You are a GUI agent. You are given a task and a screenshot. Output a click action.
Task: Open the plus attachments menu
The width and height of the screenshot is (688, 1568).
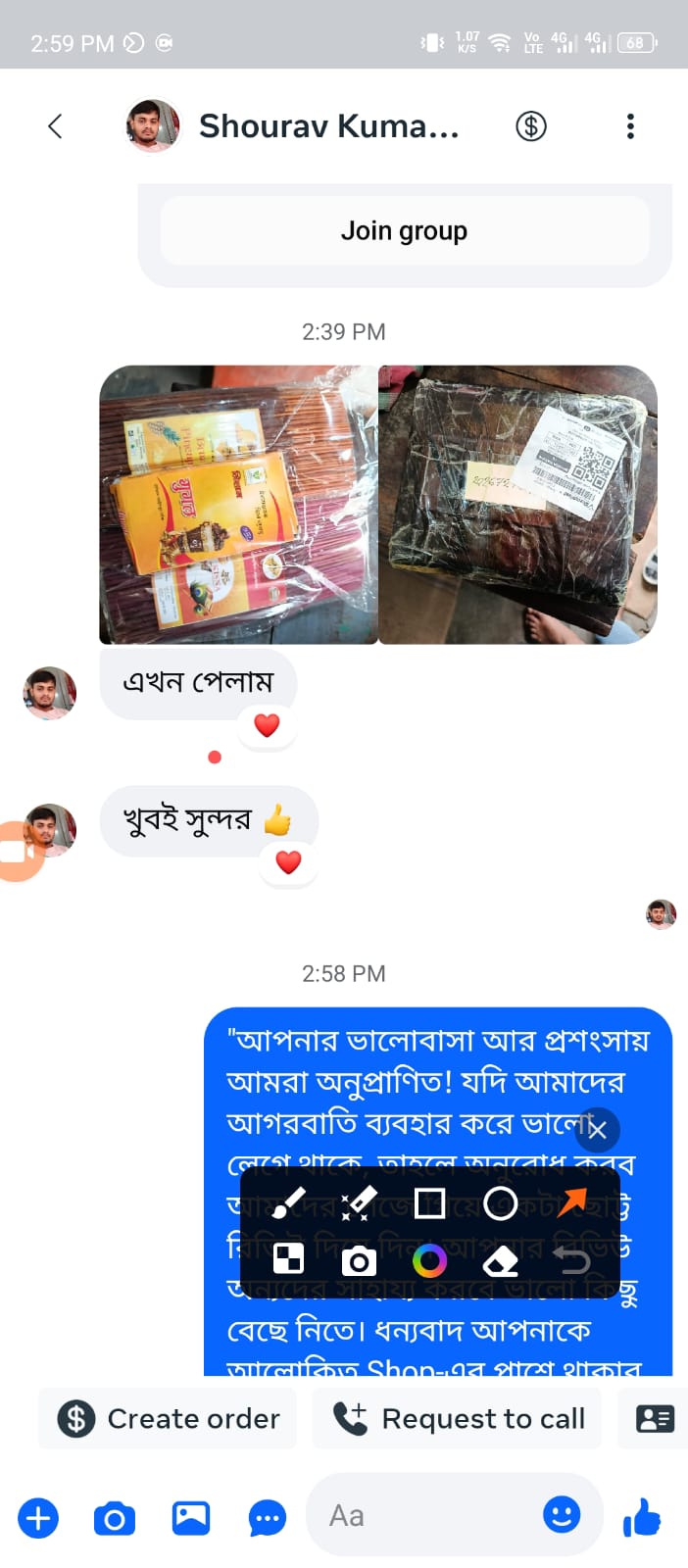pos(38,1519)
